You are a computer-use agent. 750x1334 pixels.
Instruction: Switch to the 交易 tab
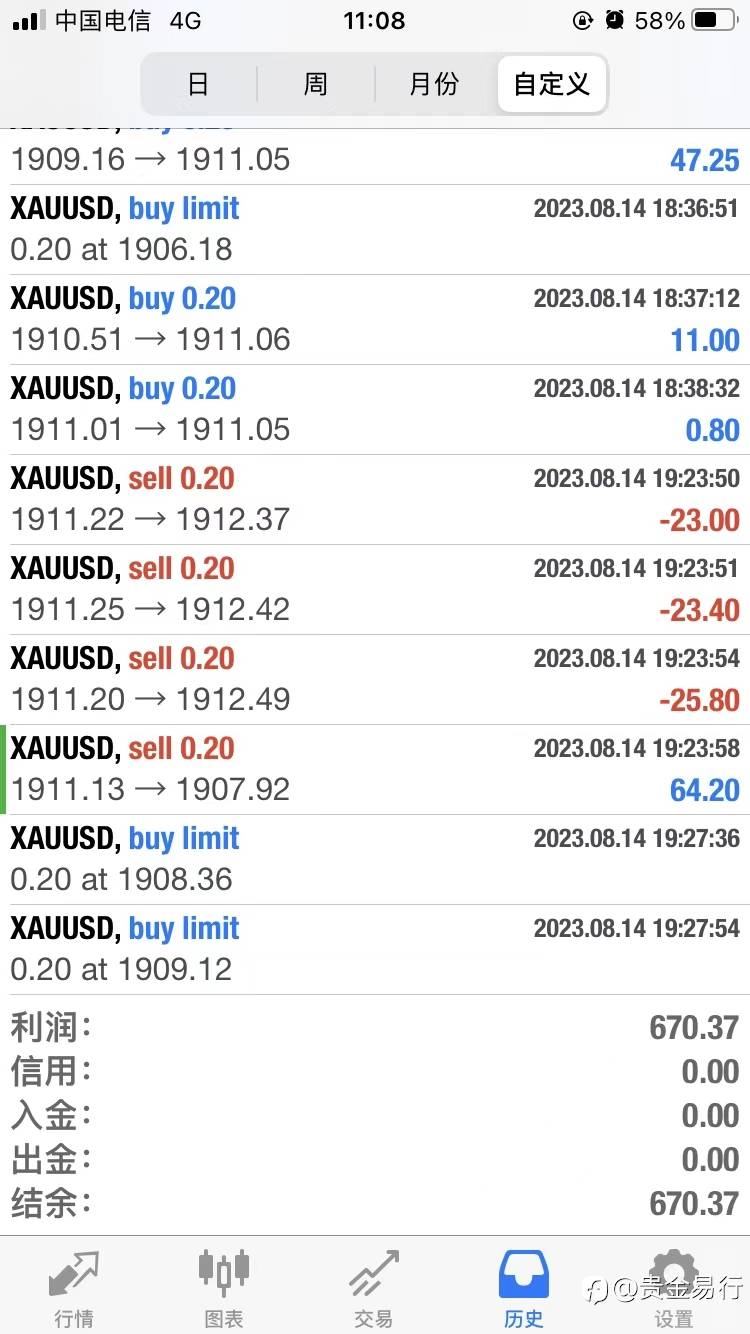click(374, 1288)
